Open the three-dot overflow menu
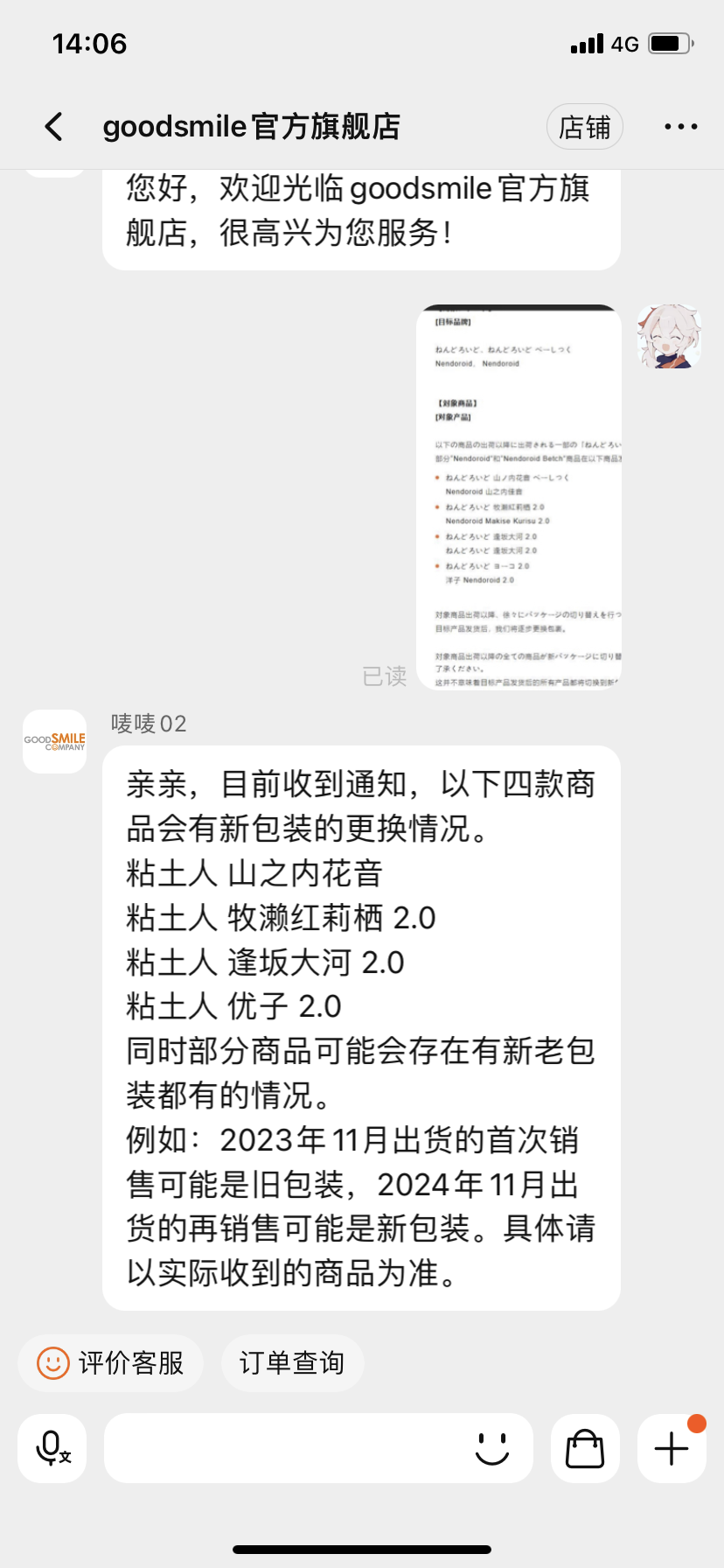This screenshot has width=724, height=1568. (x=680, y=127)
